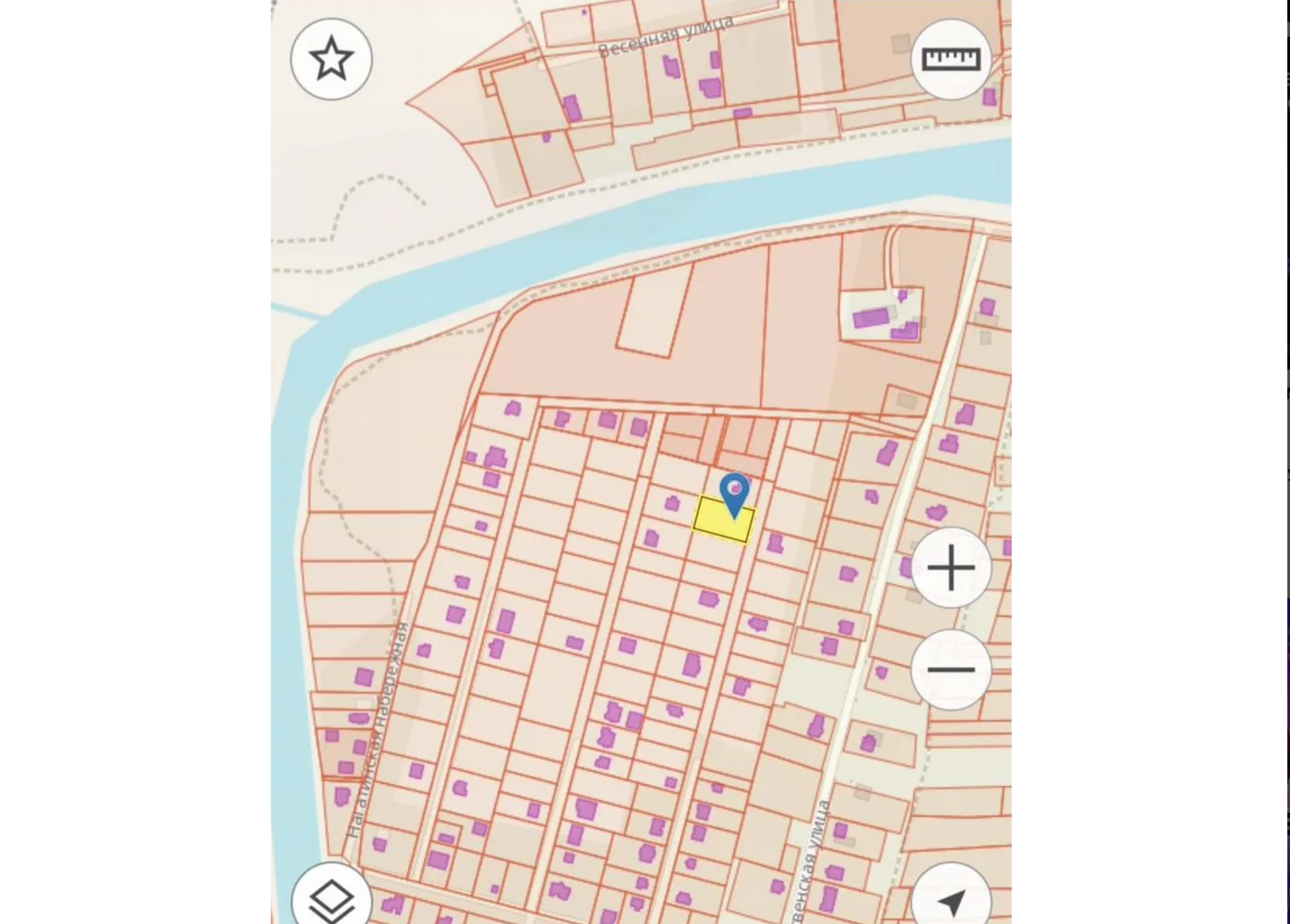Image resolution: width=1290 pixels, height=924 pixels.
Task: Open the ruler measurement tool
Action: coord(951,59)
